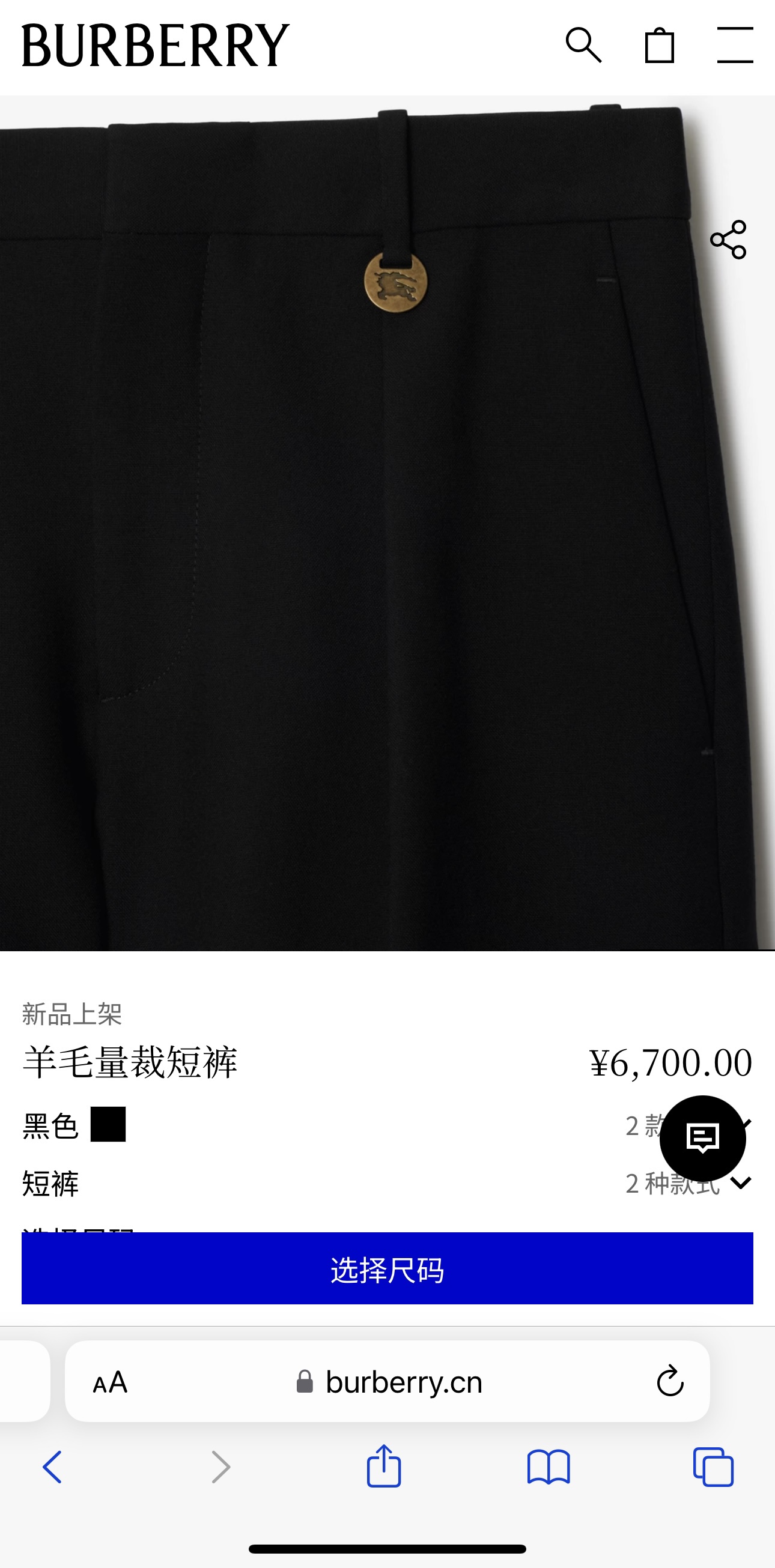The image size is (775, 1568).
Task: Open the Safari share sheet
Action: click(x=383, y=1466)
